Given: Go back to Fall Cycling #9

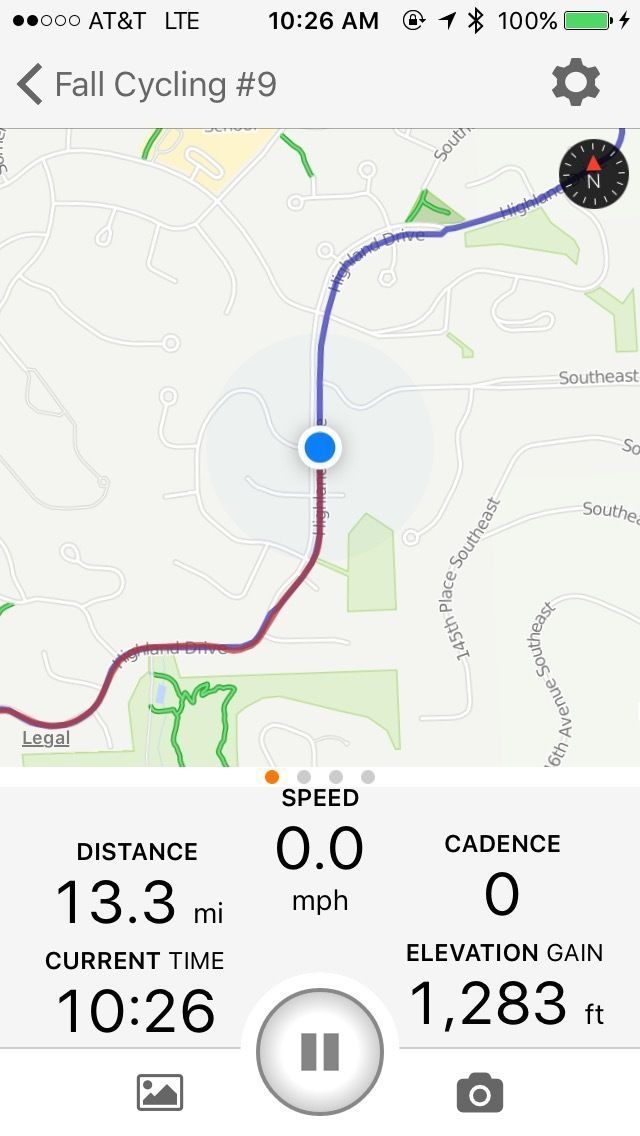Looking at the screenshot, I should tap(32, 85).
